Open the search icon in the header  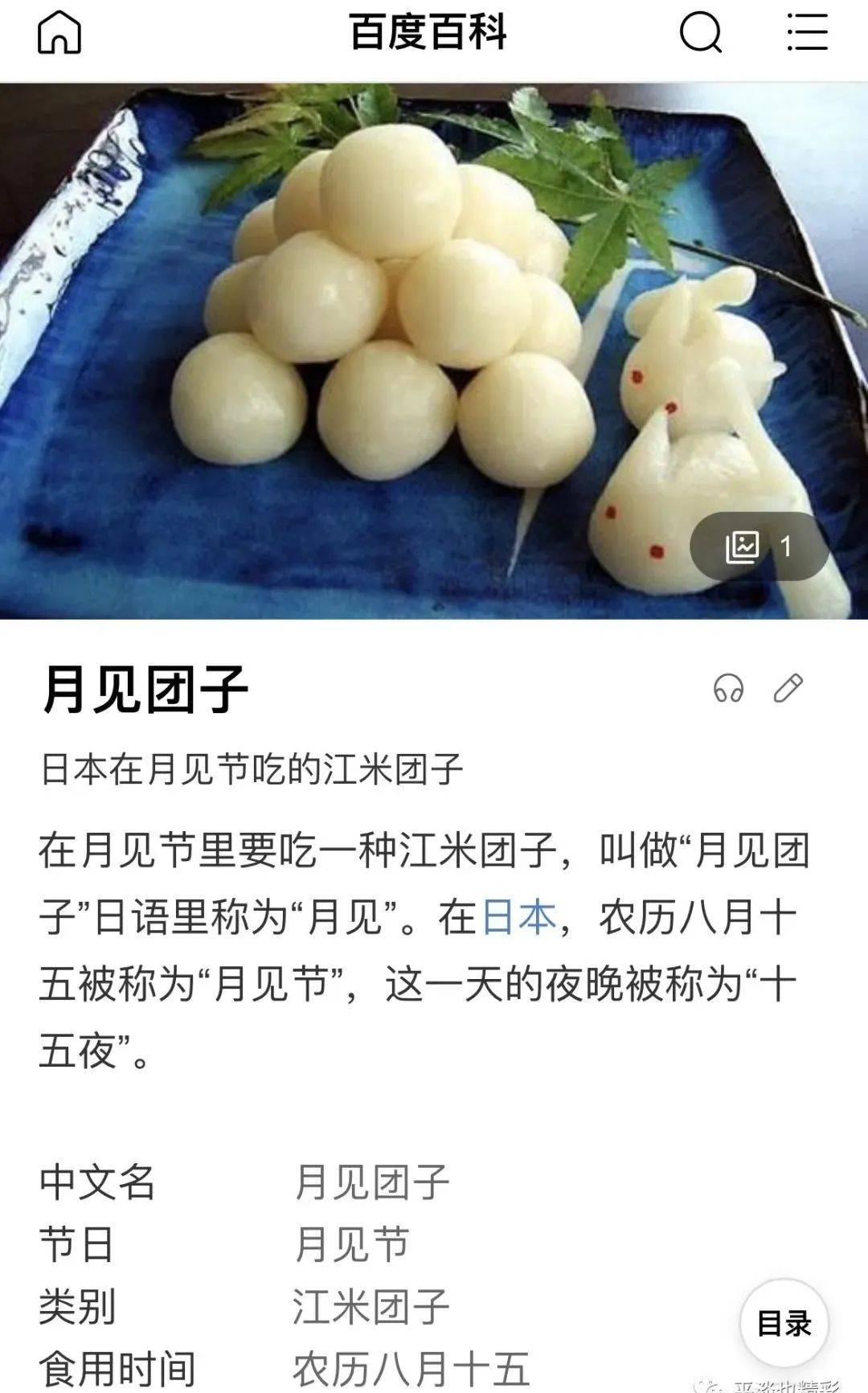coord(701,33)
